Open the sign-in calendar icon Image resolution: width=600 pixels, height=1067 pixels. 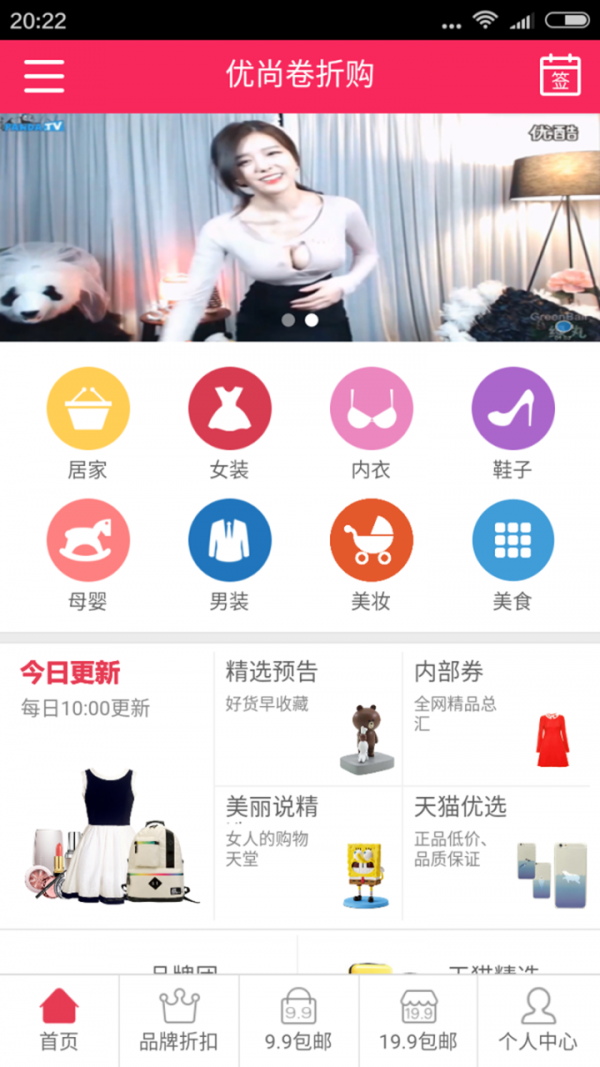(560, 76)
